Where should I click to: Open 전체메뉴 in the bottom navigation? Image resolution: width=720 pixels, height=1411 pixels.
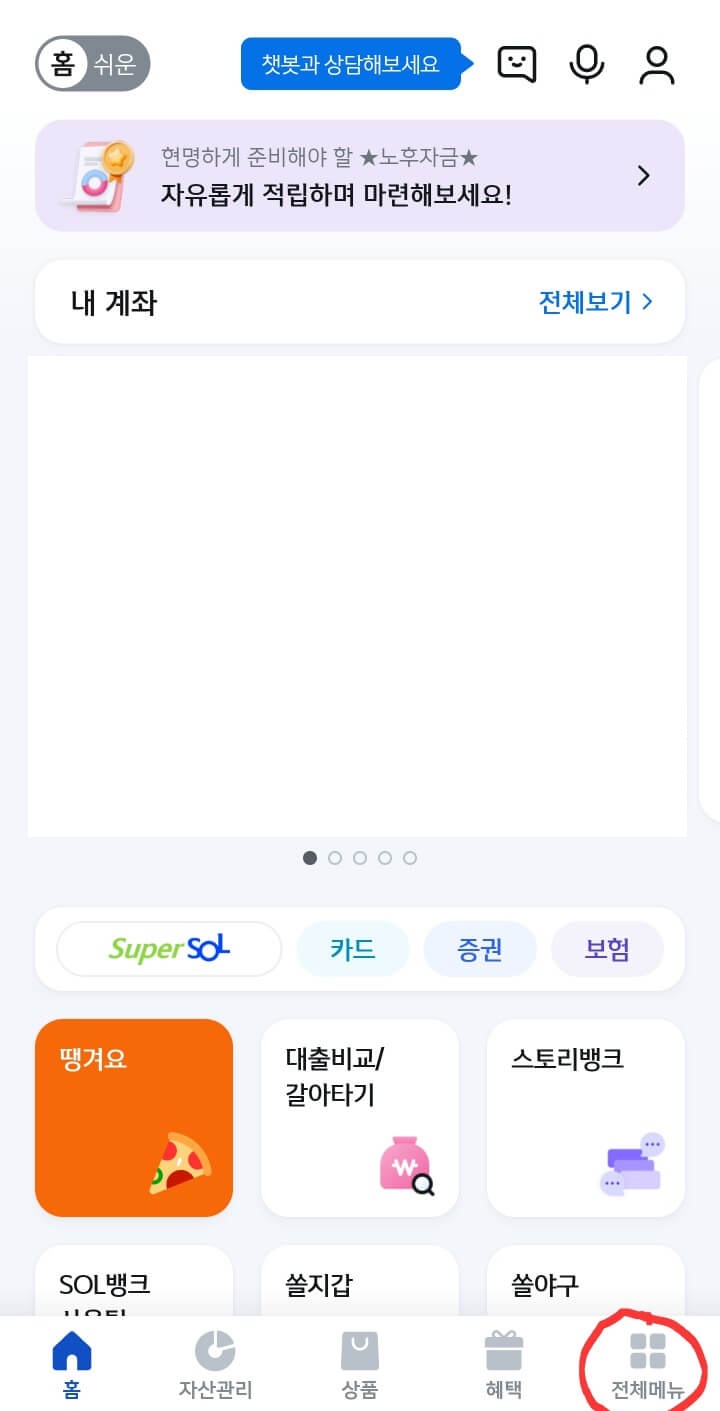646,1360
